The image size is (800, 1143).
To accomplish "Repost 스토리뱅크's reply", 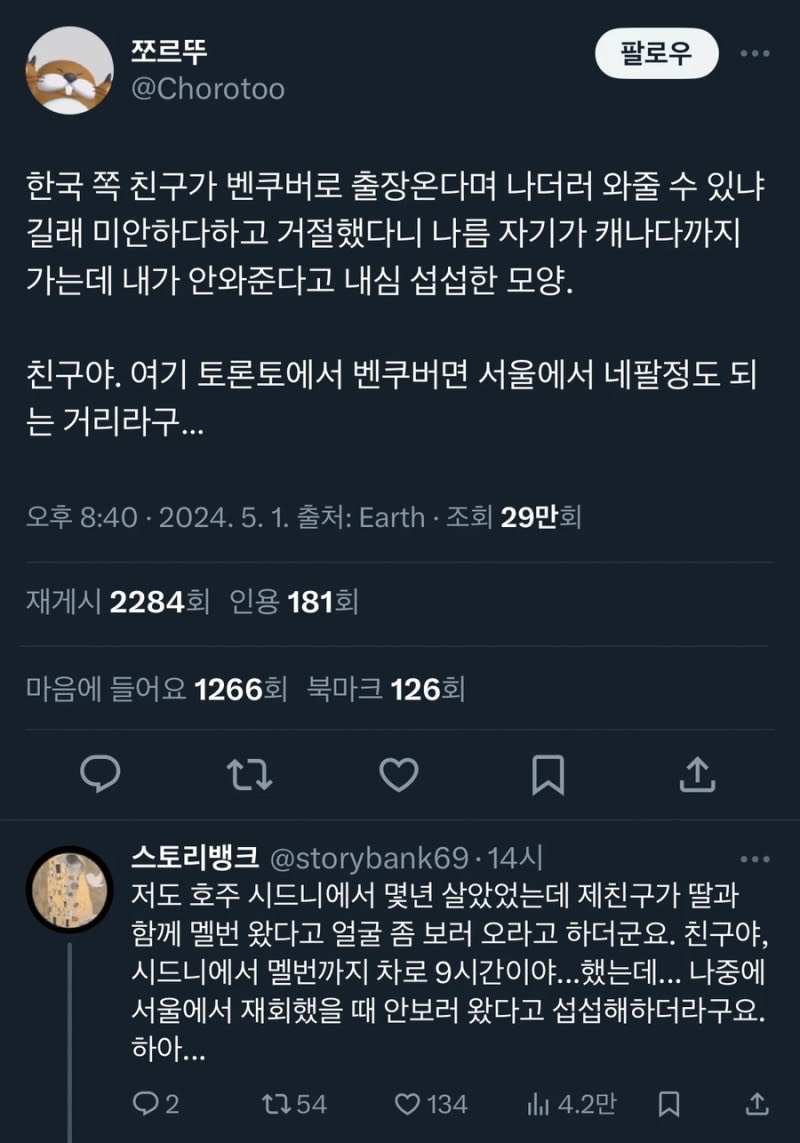I will tap(293, 1104).
